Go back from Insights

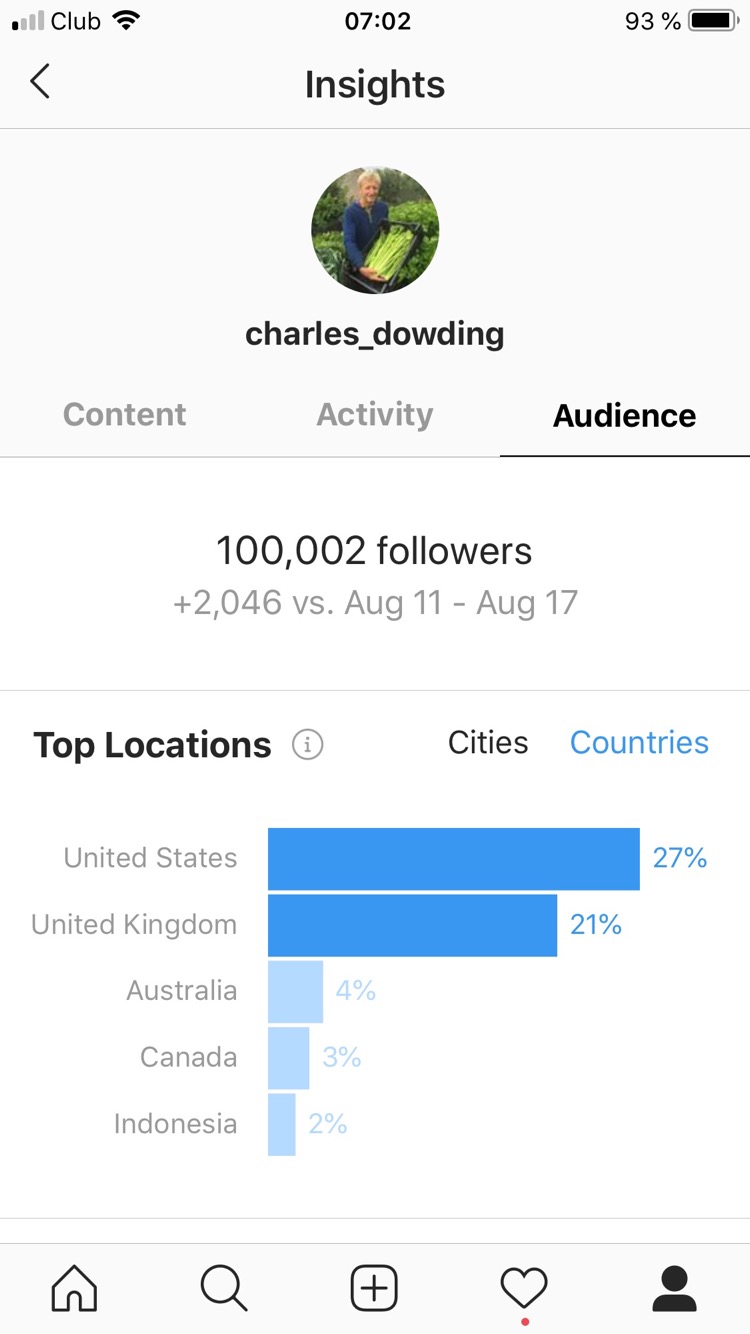[x=40, y=82]
